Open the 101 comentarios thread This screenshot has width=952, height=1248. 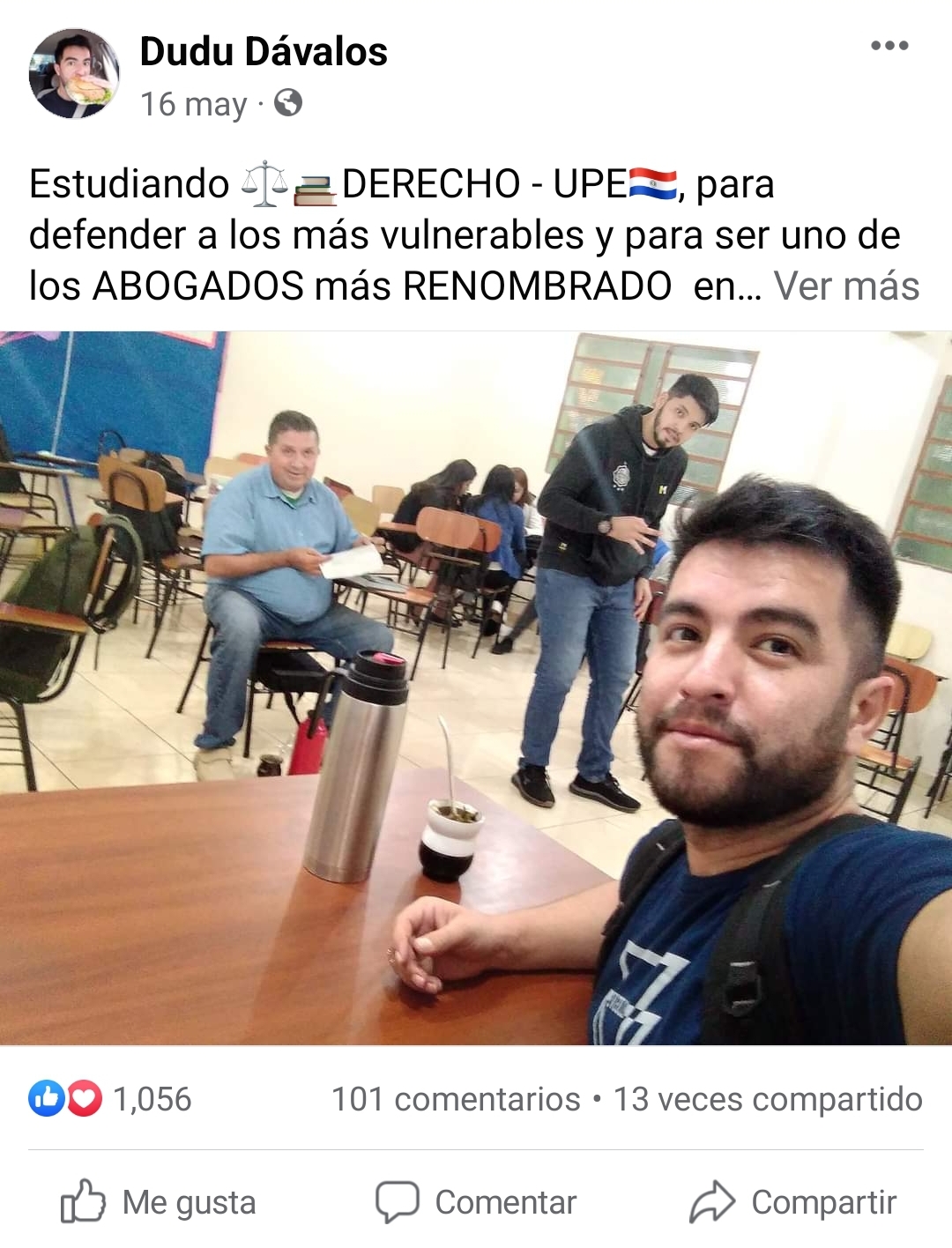(x=456, y=1099)
